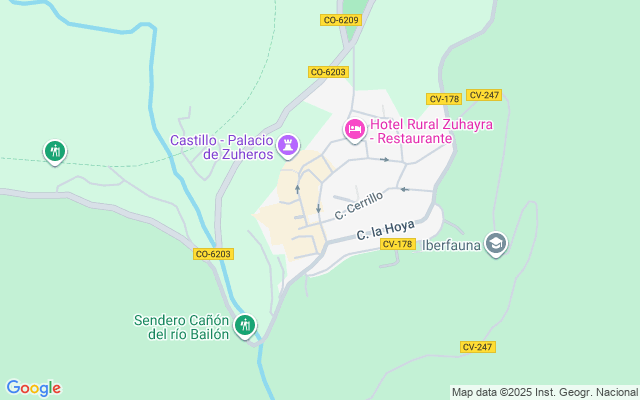Tap the Iberfauna map marker

[496, 243]
